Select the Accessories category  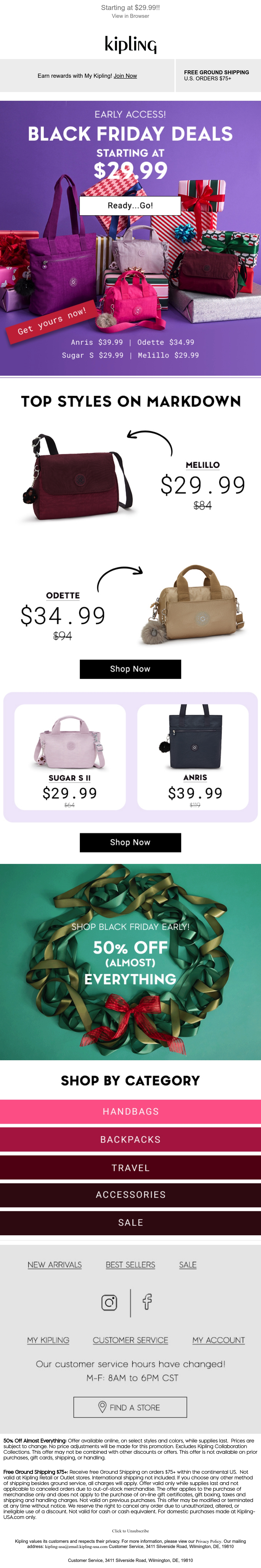130,1195
